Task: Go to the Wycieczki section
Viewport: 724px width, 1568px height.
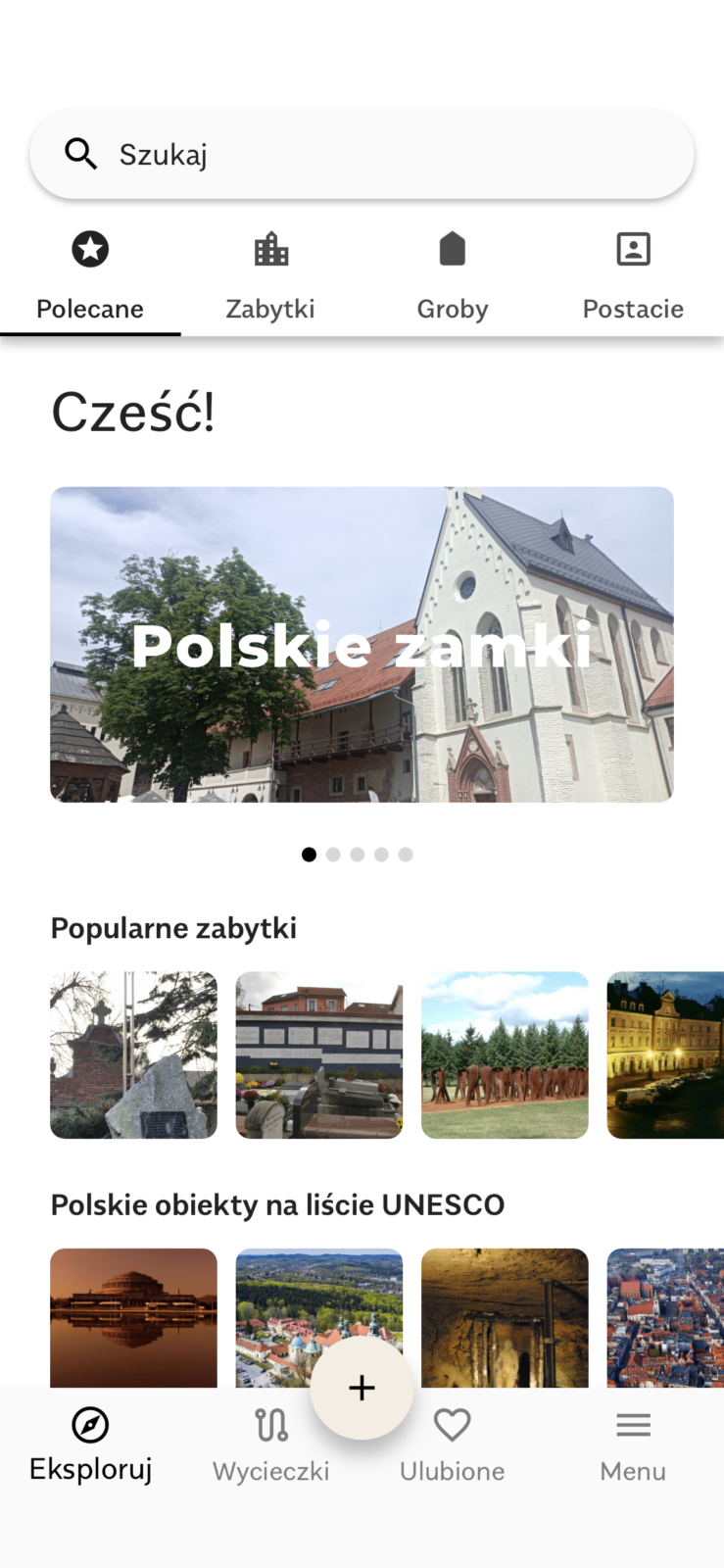Action: click(270, 1445)
